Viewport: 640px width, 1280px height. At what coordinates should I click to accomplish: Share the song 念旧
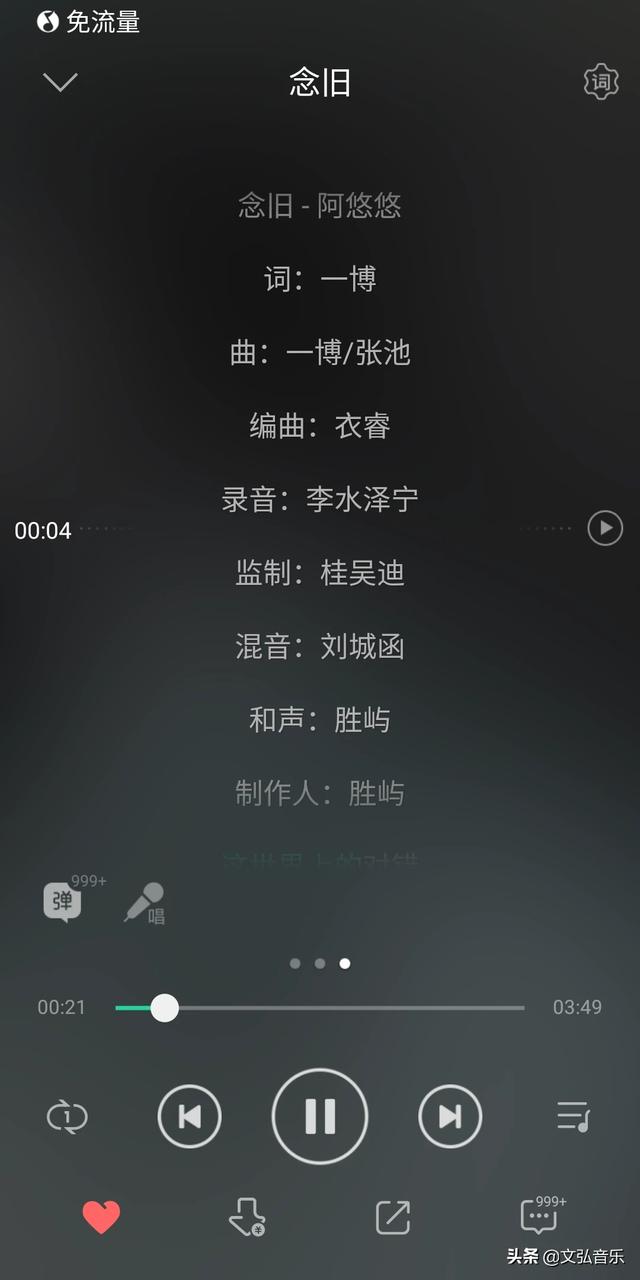pyautogui.click(x=393, y=1217)
